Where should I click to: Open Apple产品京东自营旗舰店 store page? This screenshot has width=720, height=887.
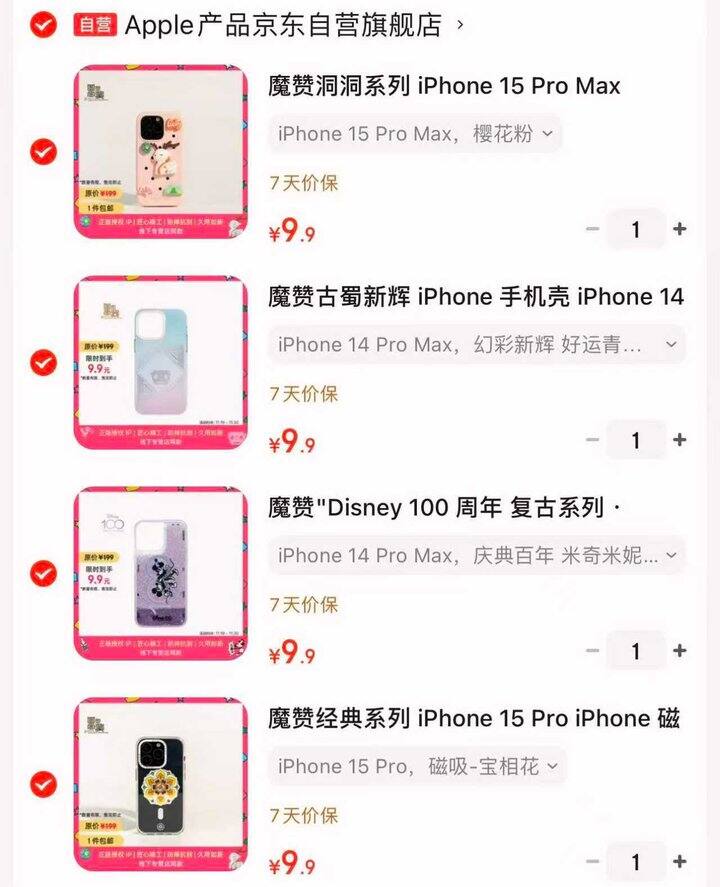[x=283, y=25]
